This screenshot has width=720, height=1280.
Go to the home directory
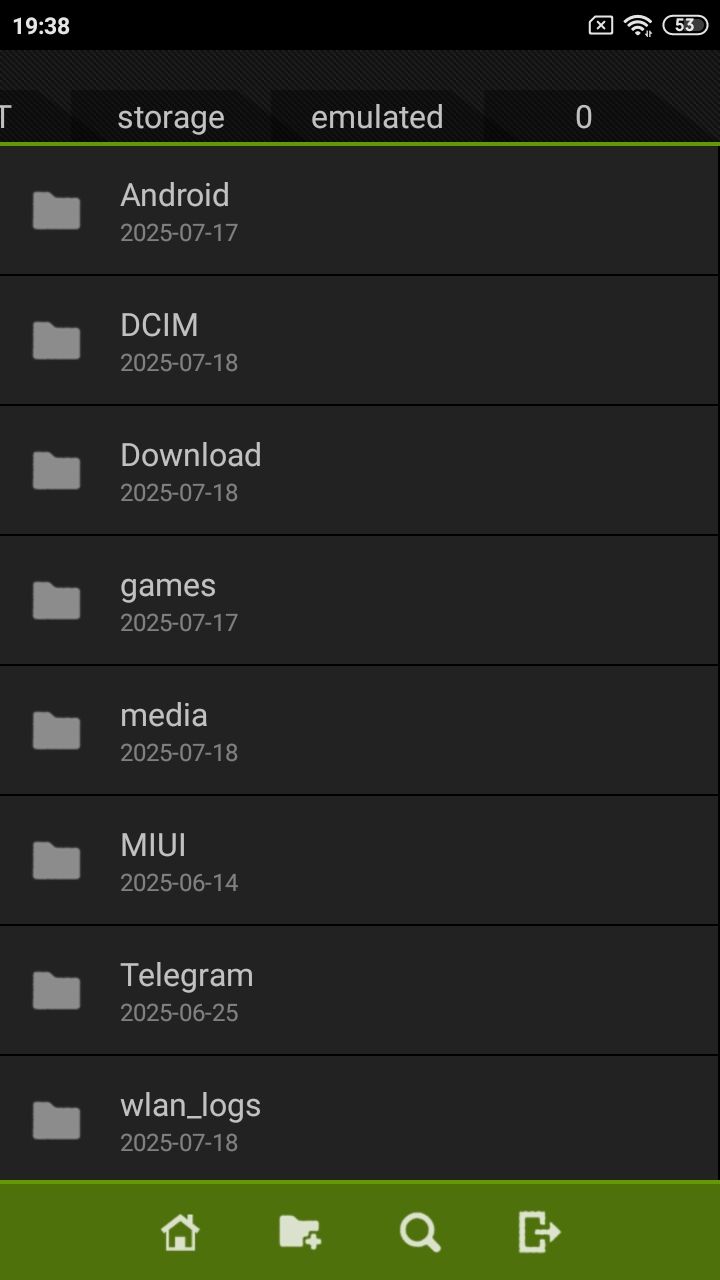point(180,1231)
